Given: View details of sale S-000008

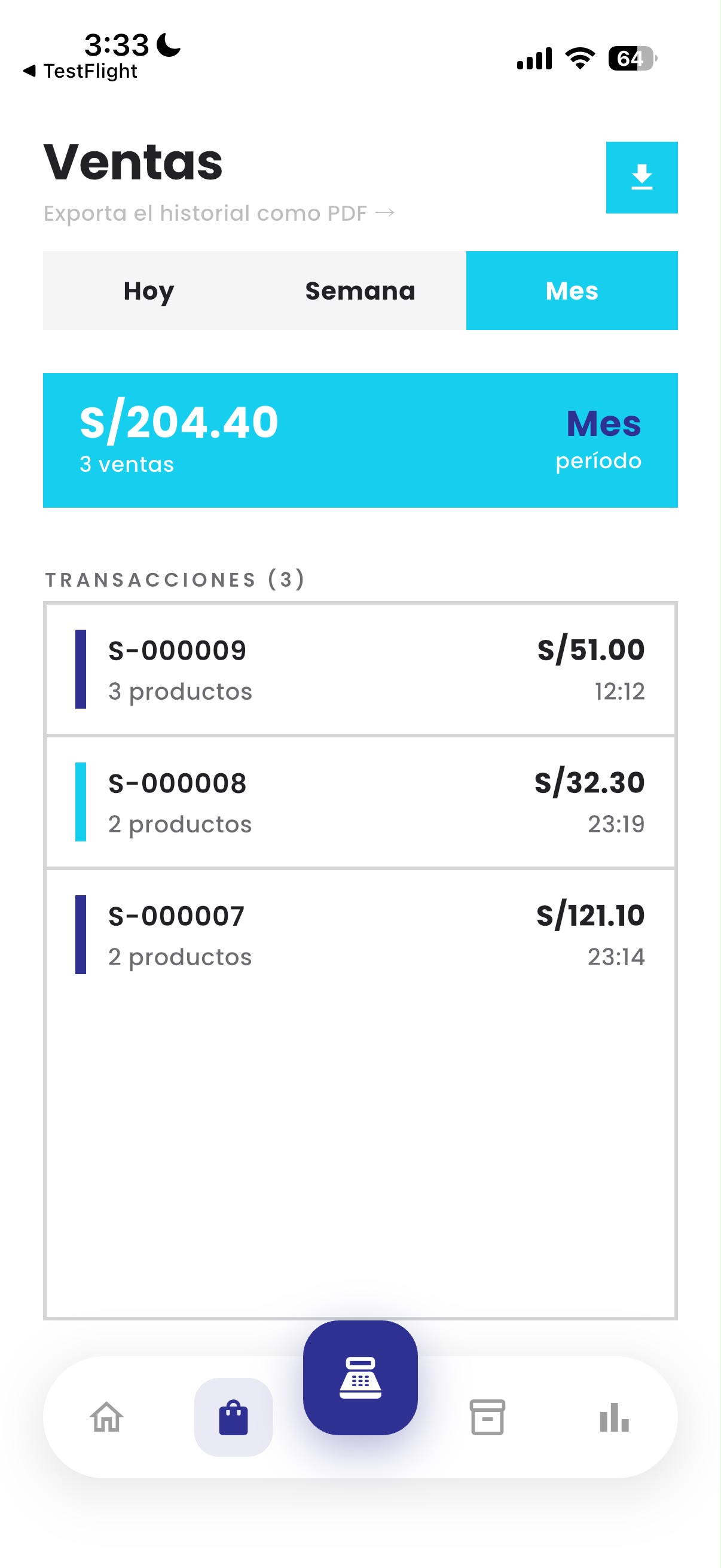Looking at the screenshot, I should [x=360, y=802].
